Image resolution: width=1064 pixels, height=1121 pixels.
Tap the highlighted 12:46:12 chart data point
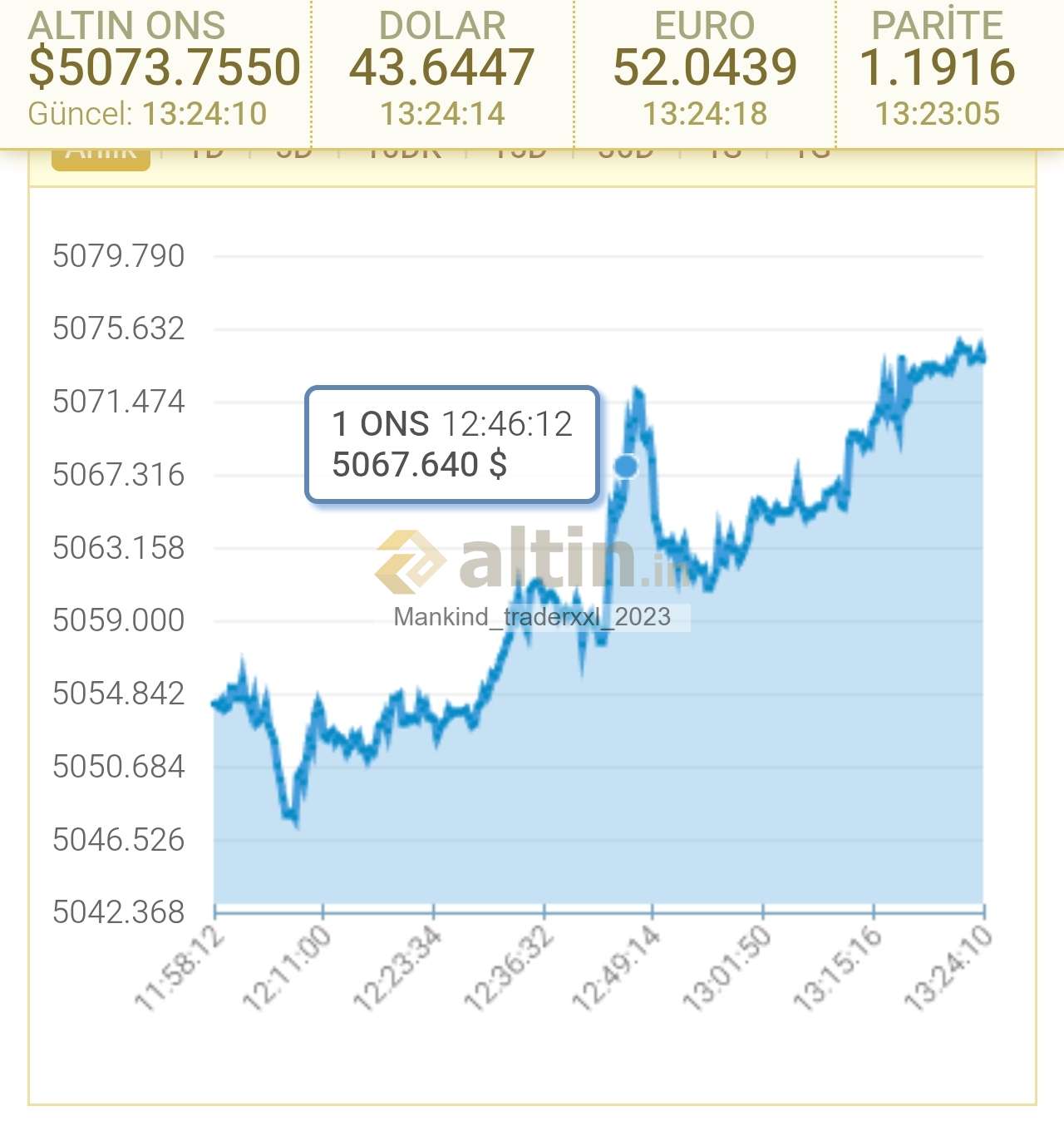[x=626, y=467]
